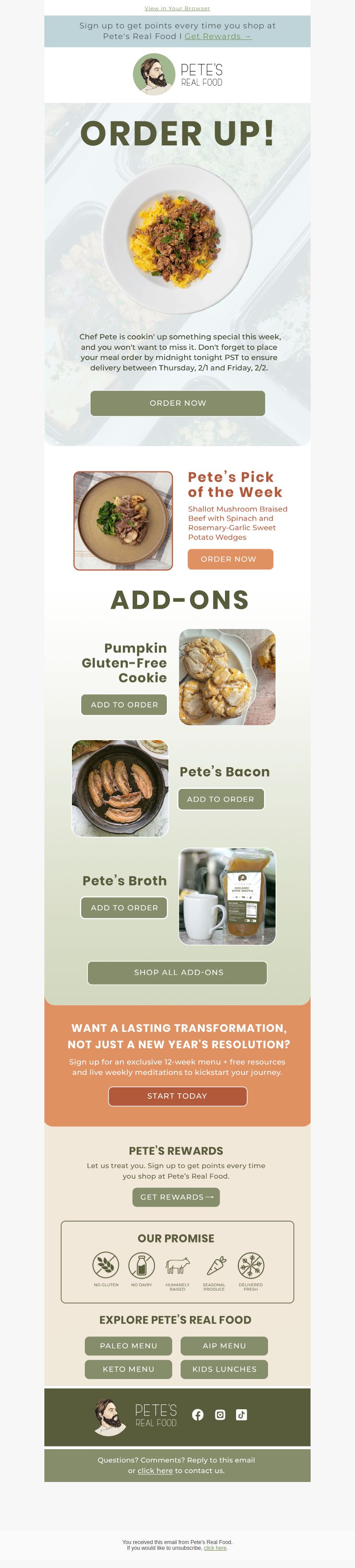This screenshot has width=355, height=1568.
Task: Tap the Get Rewards link in top banner
Action: coord(218,36)
